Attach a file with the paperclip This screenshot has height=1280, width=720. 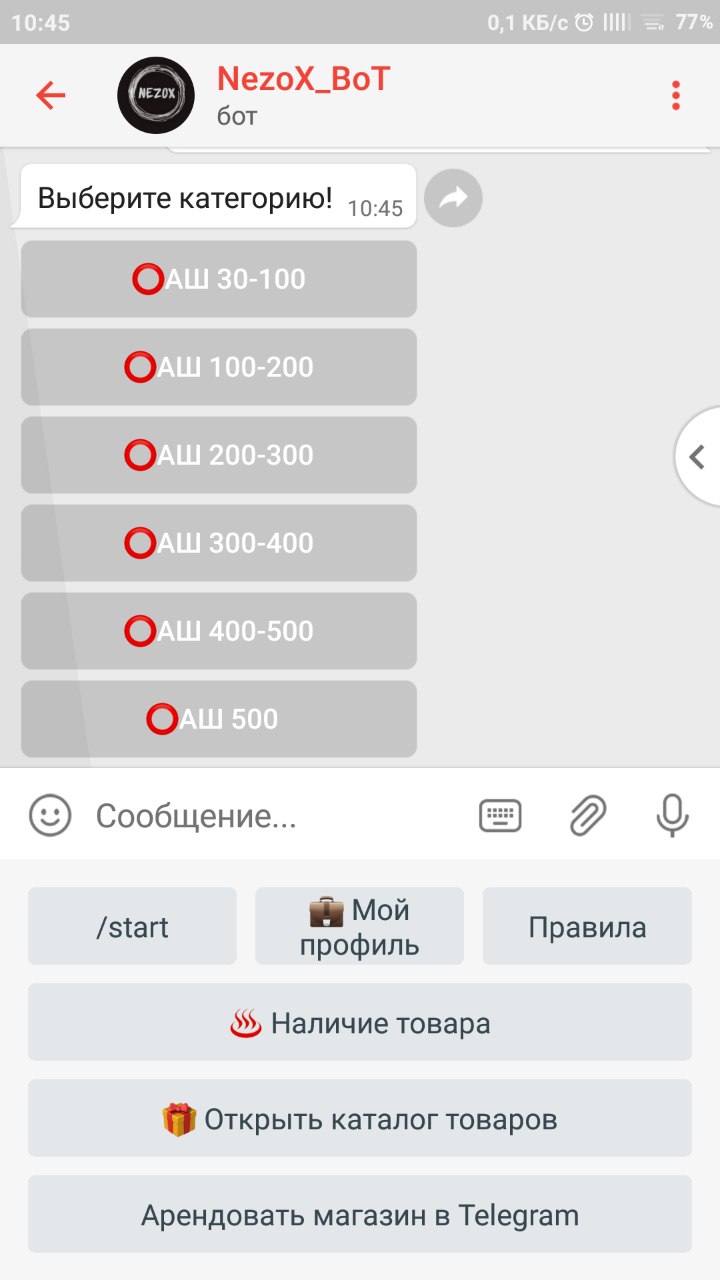pyautogui.click(x=588, y=815)
